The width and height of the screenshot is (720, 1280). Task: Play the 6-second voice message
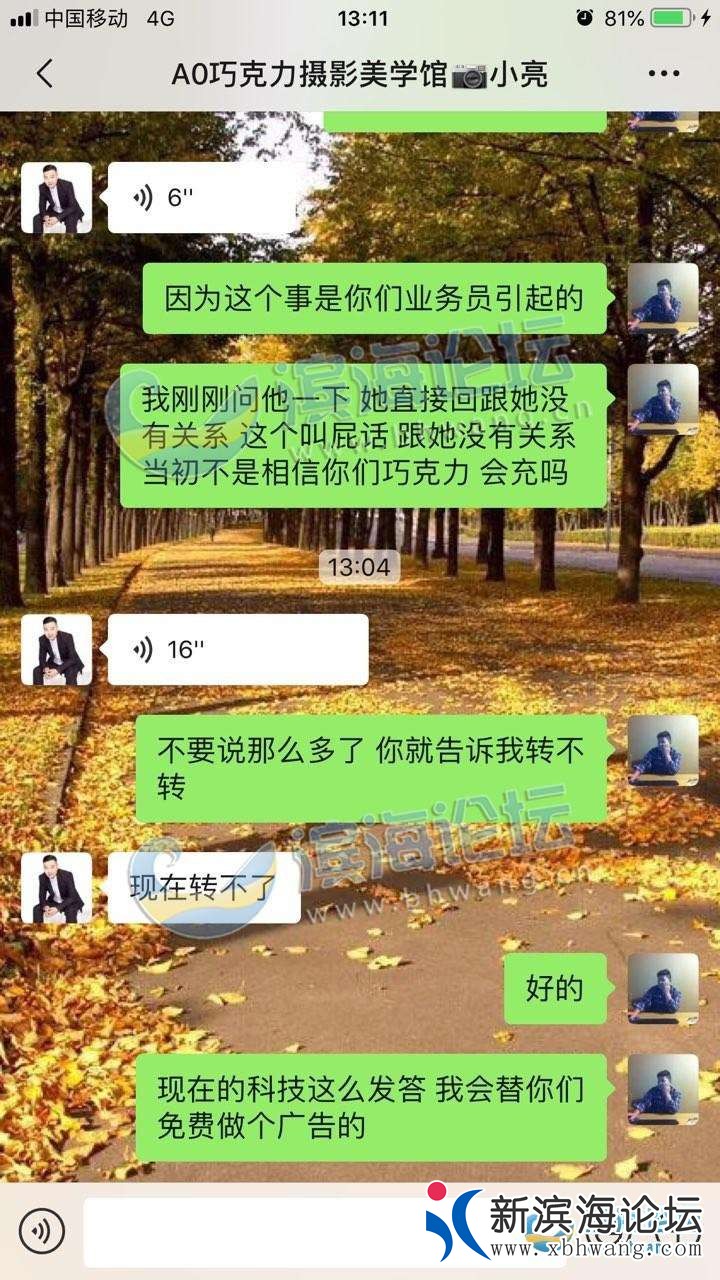coord(203,198)
